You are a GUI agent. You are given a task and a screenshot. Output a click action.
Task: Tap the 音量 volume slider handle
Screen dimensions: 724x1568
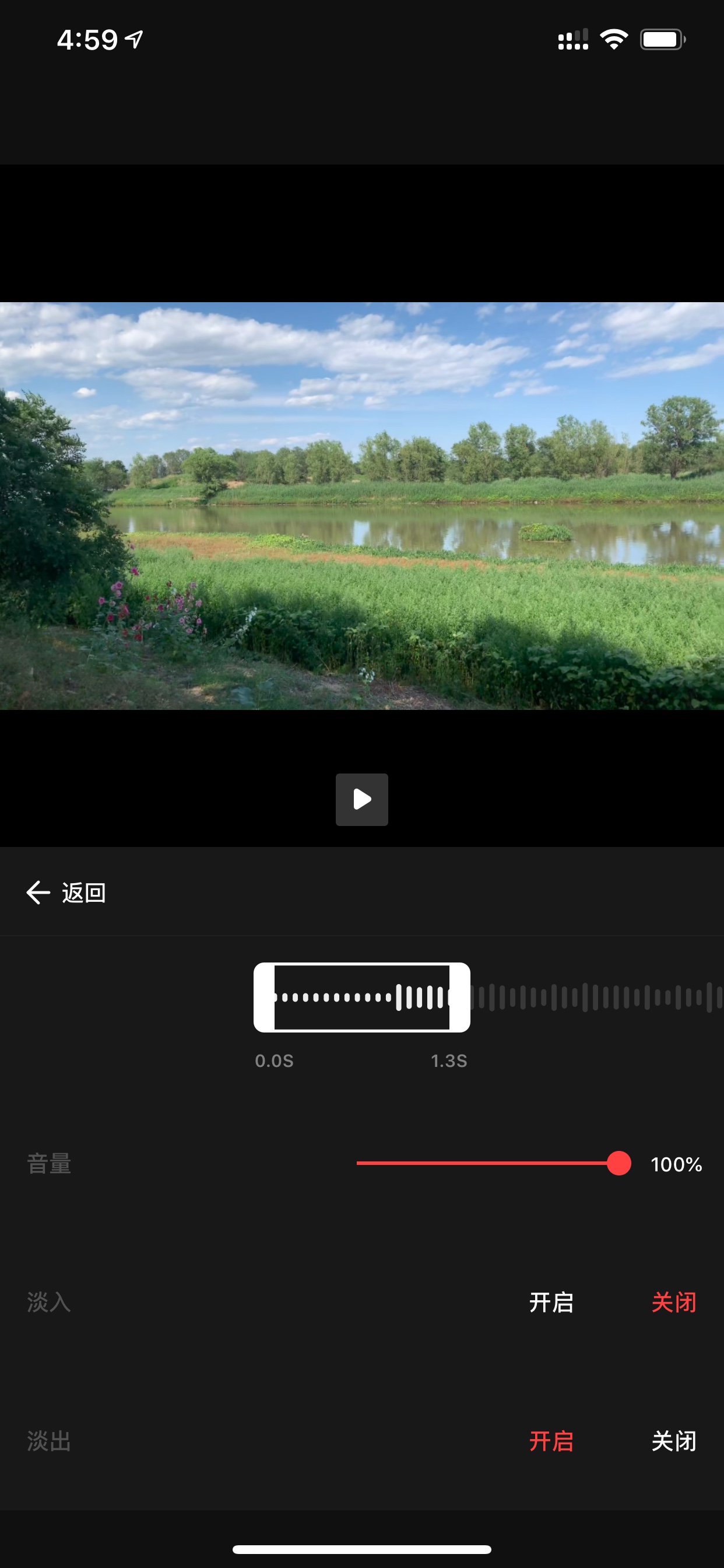click(x=618, y=1163)
